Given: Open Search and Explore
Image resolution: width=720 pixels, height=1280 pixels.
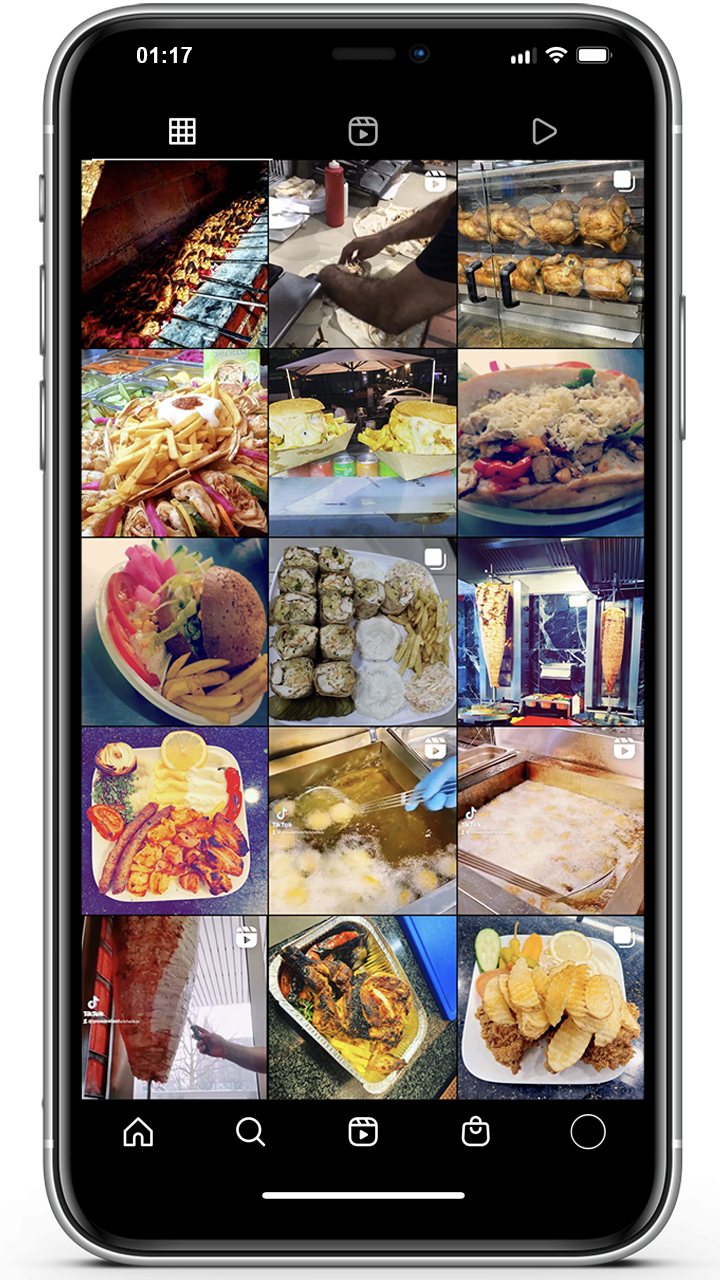Looking at the screenshot, I should 250,1132.
